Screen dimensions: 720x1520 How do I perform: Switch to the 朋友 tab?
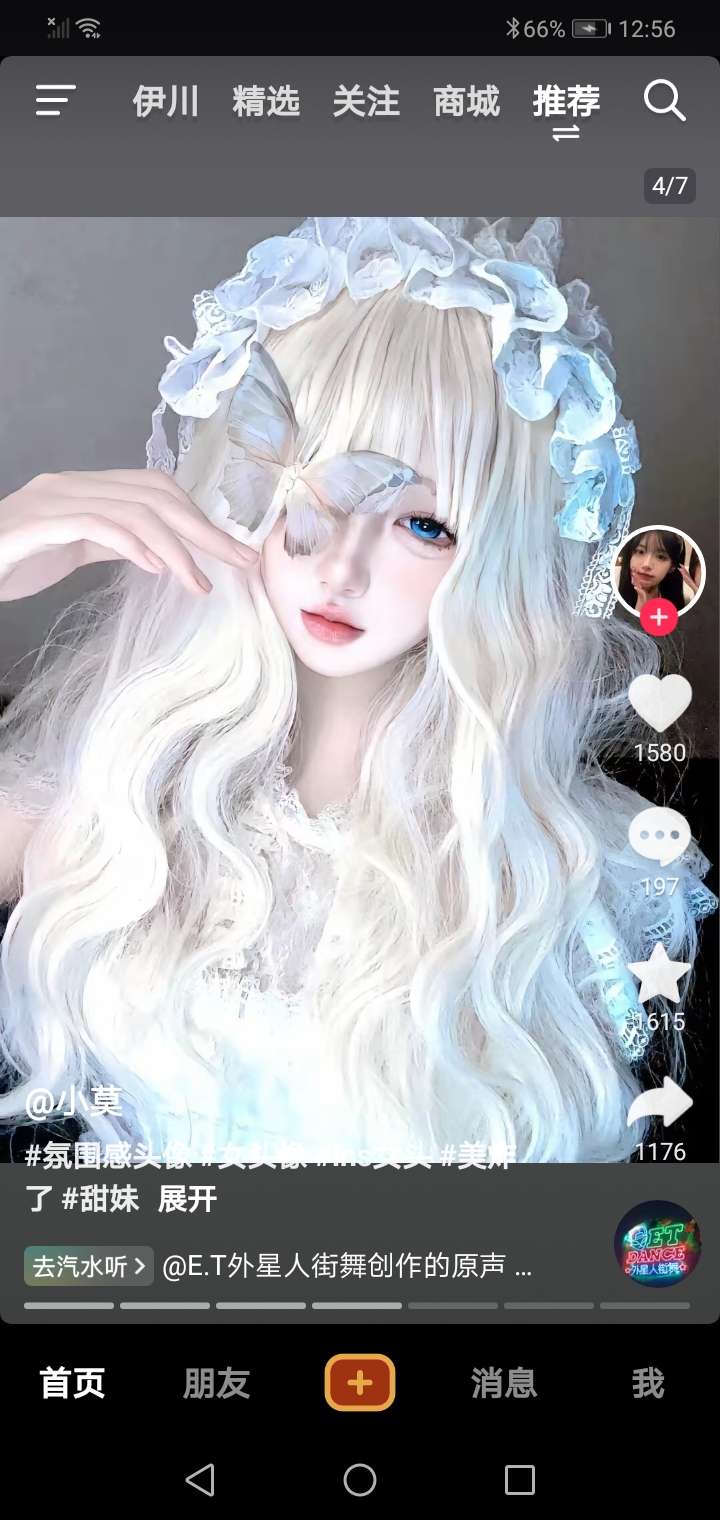coord(216,1383)
